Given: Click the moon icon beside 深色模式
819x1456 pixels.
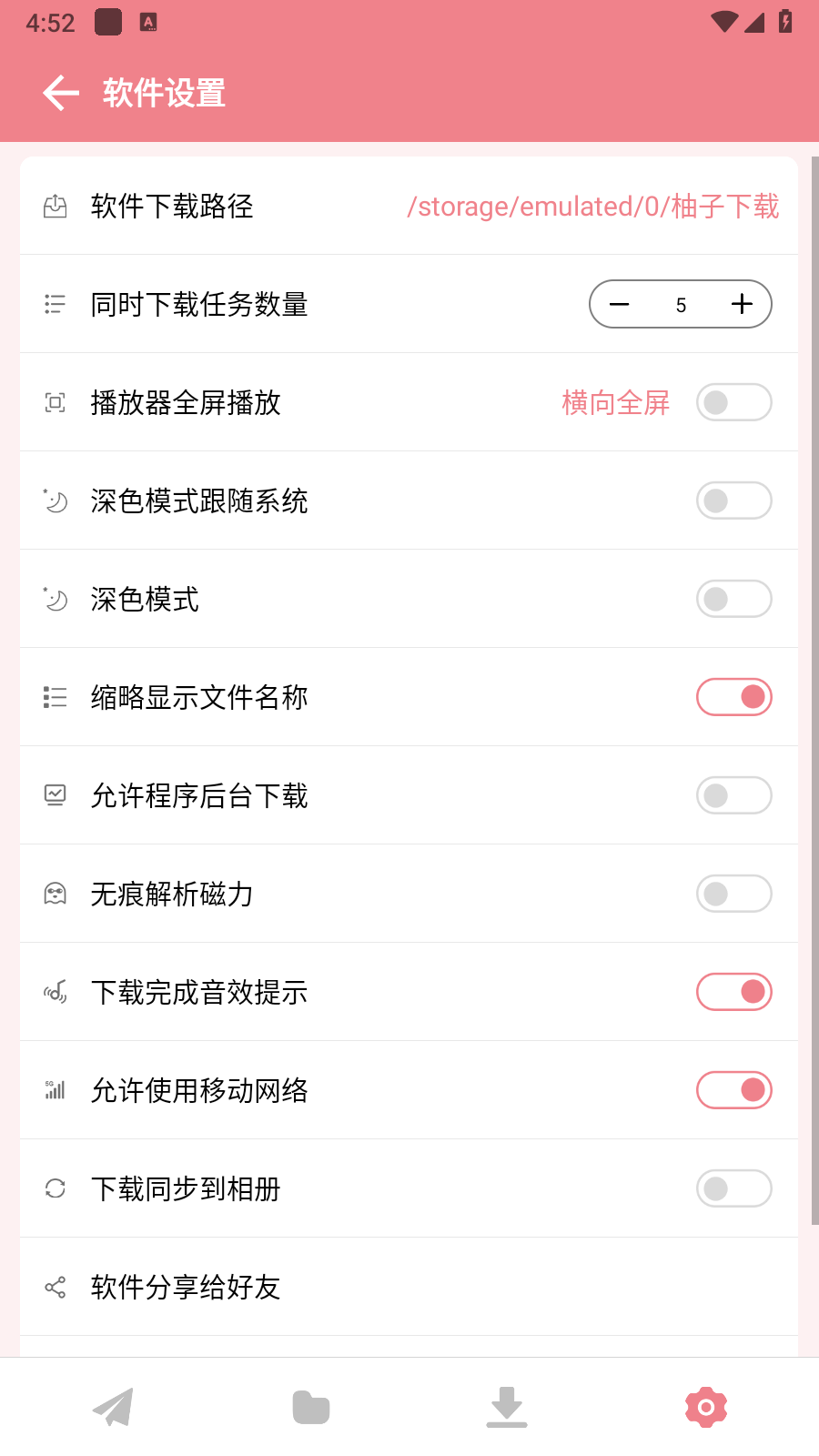Looking at the screenshot, I should [55, 599].
